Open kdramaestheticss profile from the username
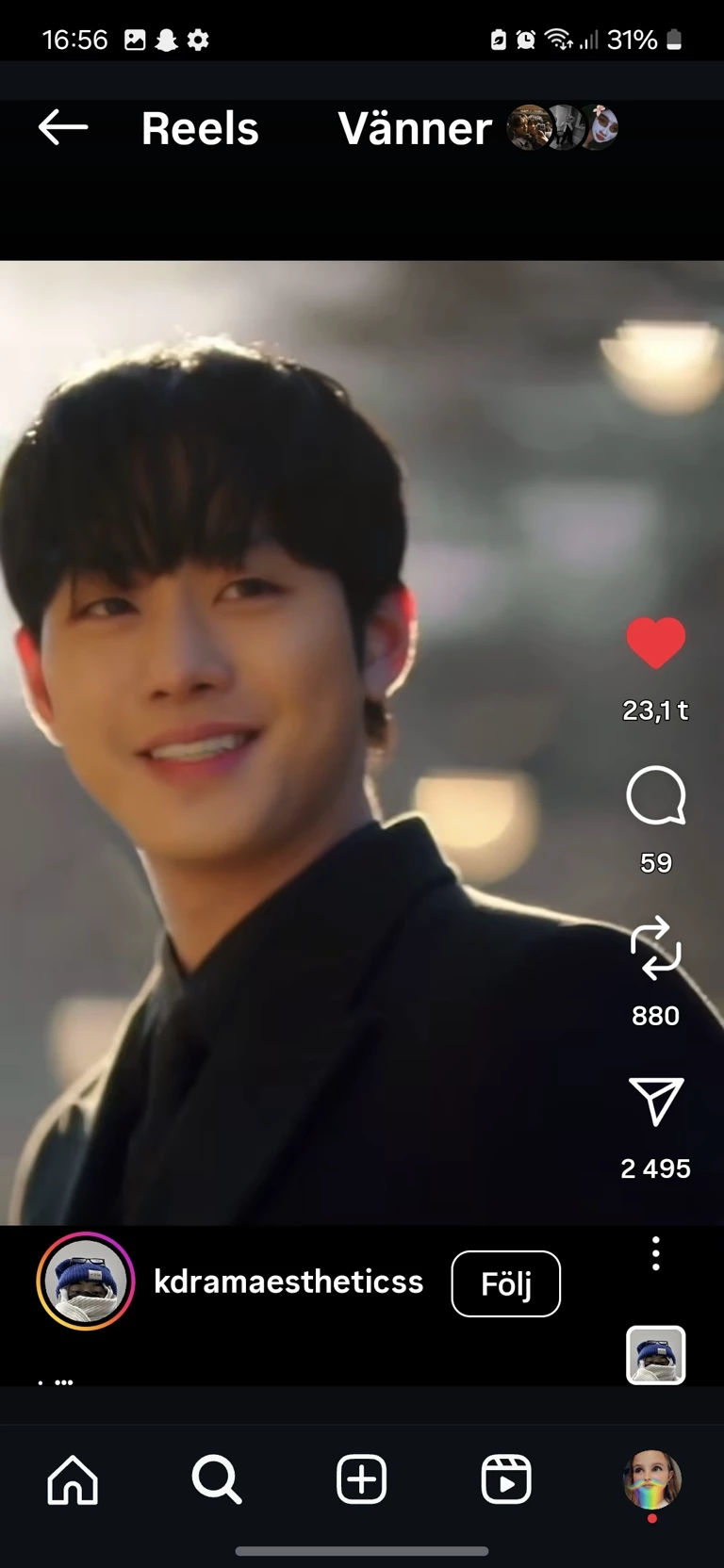This screenshot has height=1568, width=724. [288, 1282]
